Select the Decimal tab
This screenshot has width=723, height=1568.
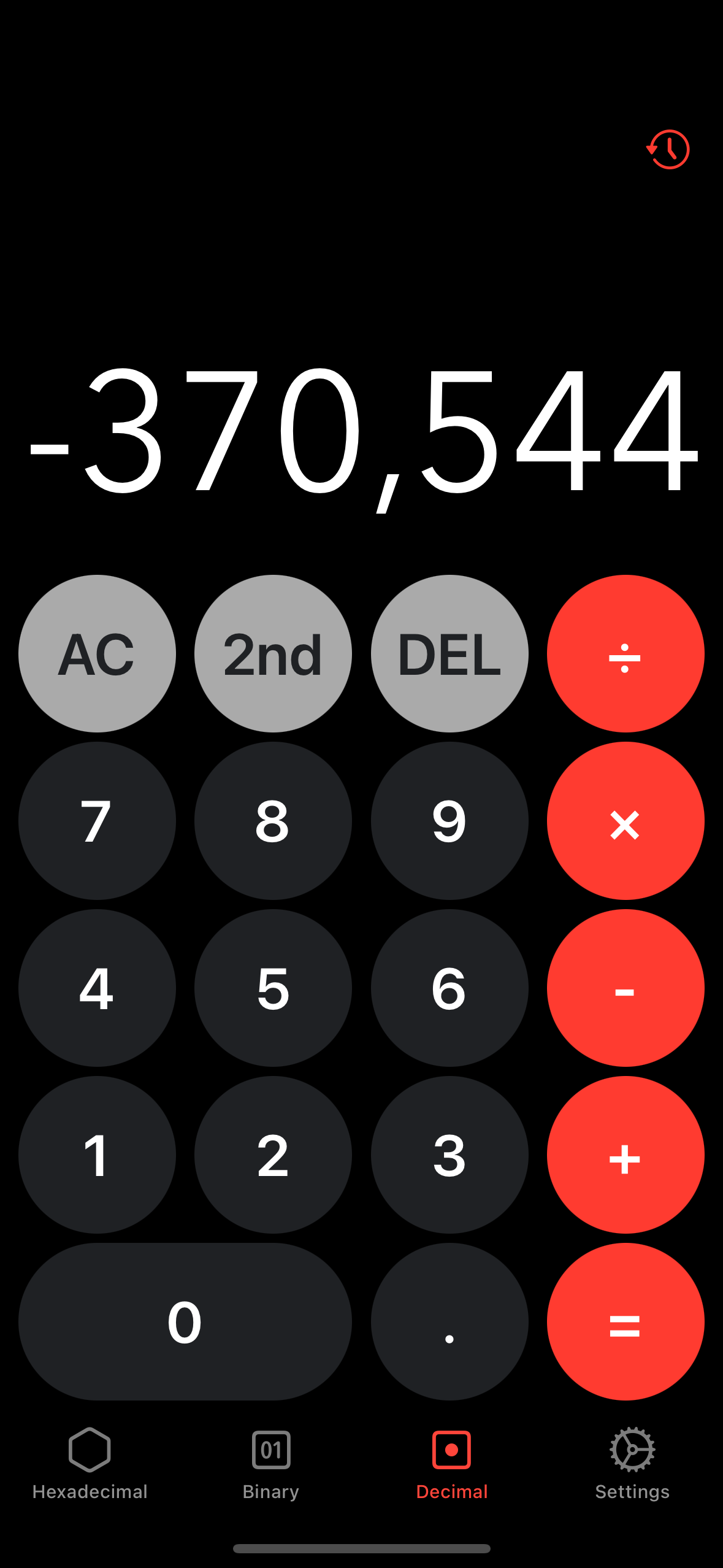(x=451, y=1464)
